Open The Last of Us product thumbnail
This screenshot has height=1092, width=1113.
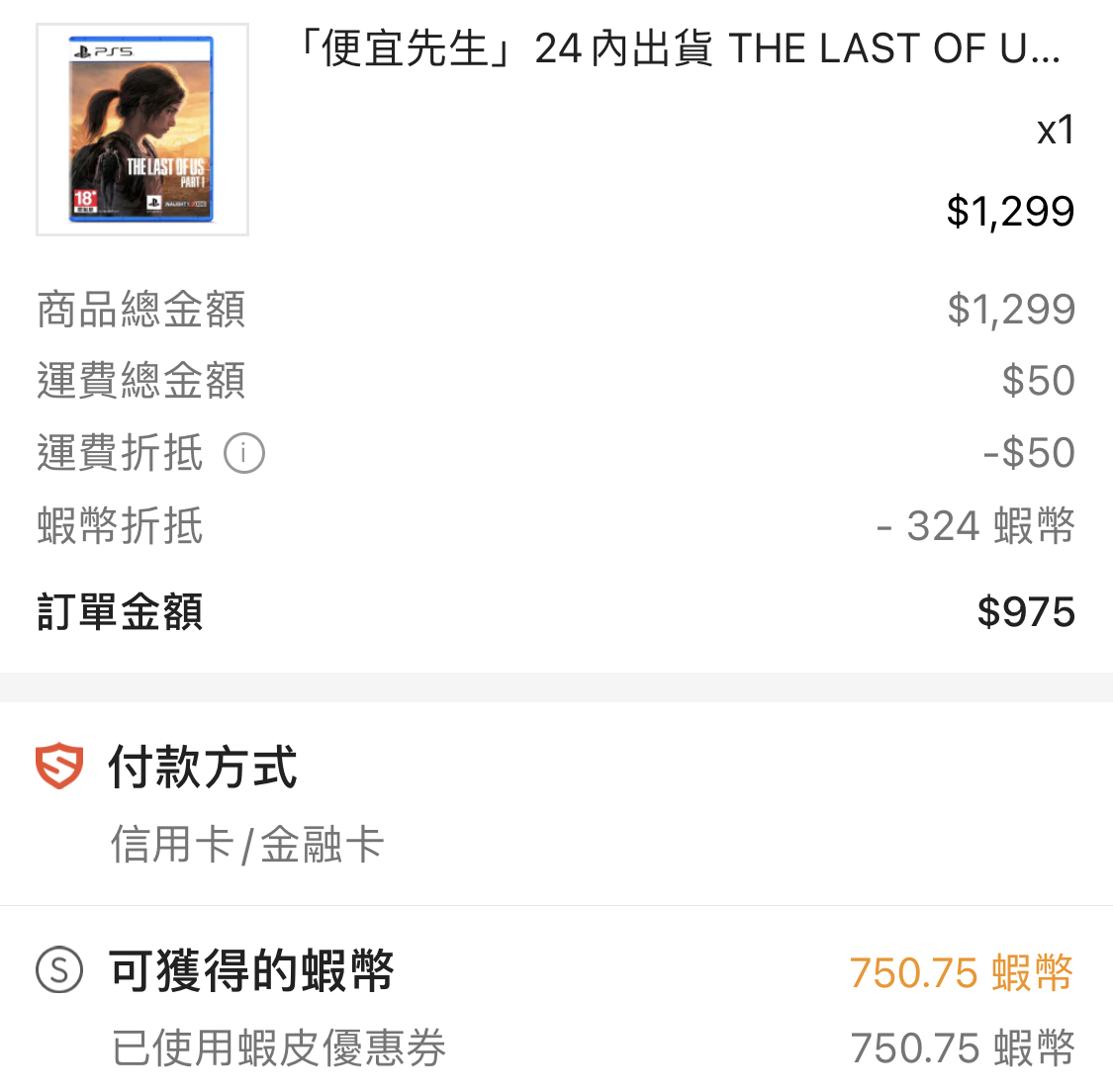(x=141, y=130)
